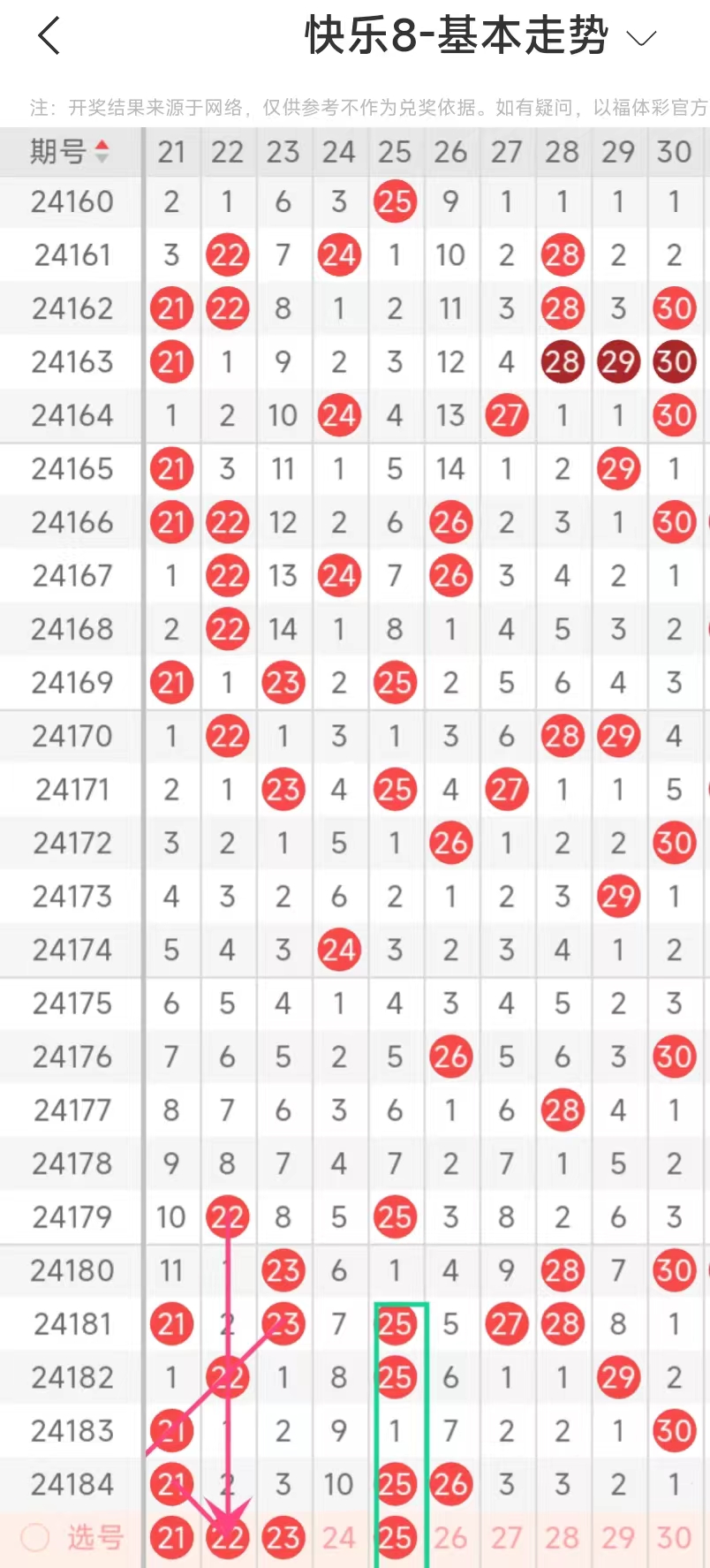
Task: Unselect number 23 in the 选号 row
Action: (x=283, y=1538)
